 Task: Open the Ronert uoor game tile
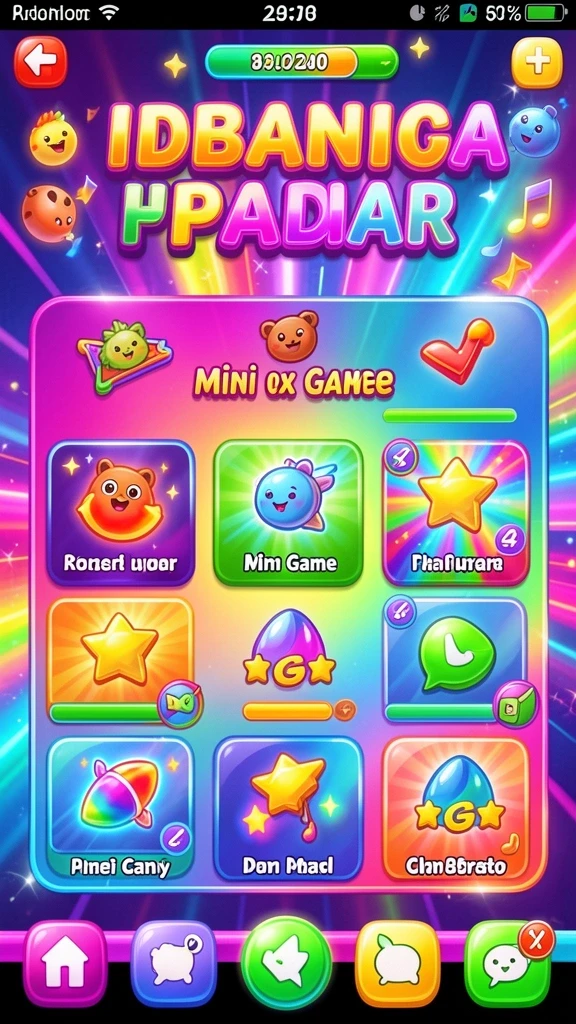coord(121,513)
